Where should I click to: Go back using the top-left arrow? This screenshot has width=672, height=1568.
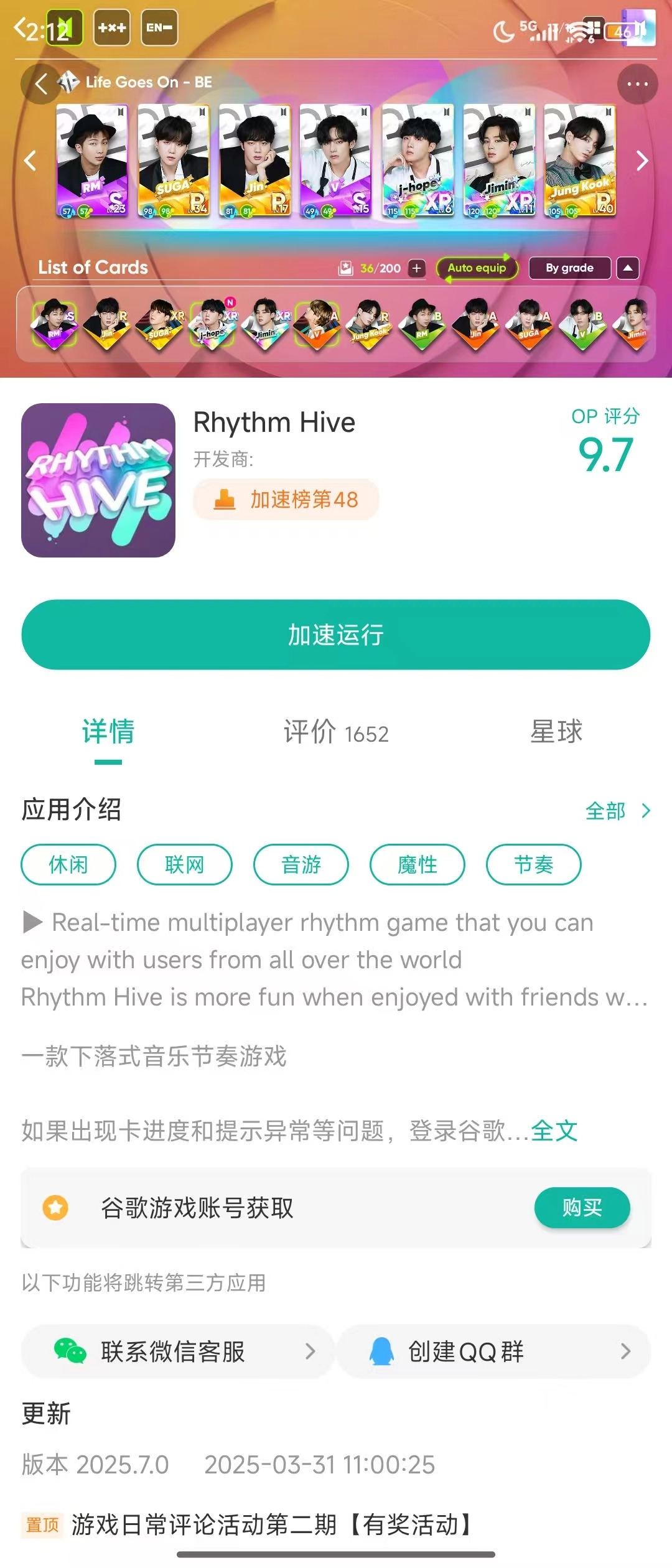pyautogui.click(x=41, y=84)
